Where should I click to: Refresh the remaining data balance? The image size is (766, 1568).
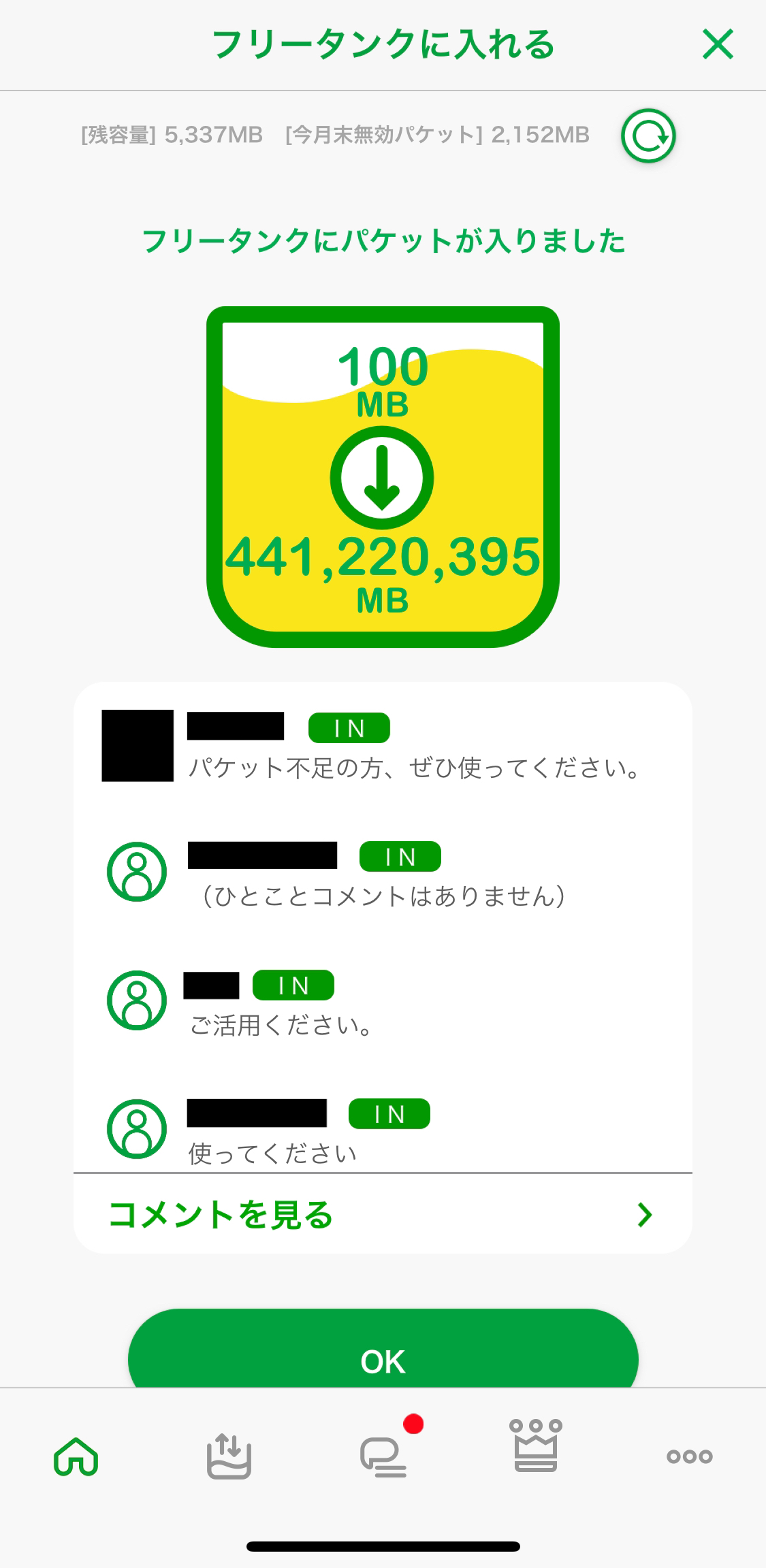pyautogui.click(x=648, y=135)
